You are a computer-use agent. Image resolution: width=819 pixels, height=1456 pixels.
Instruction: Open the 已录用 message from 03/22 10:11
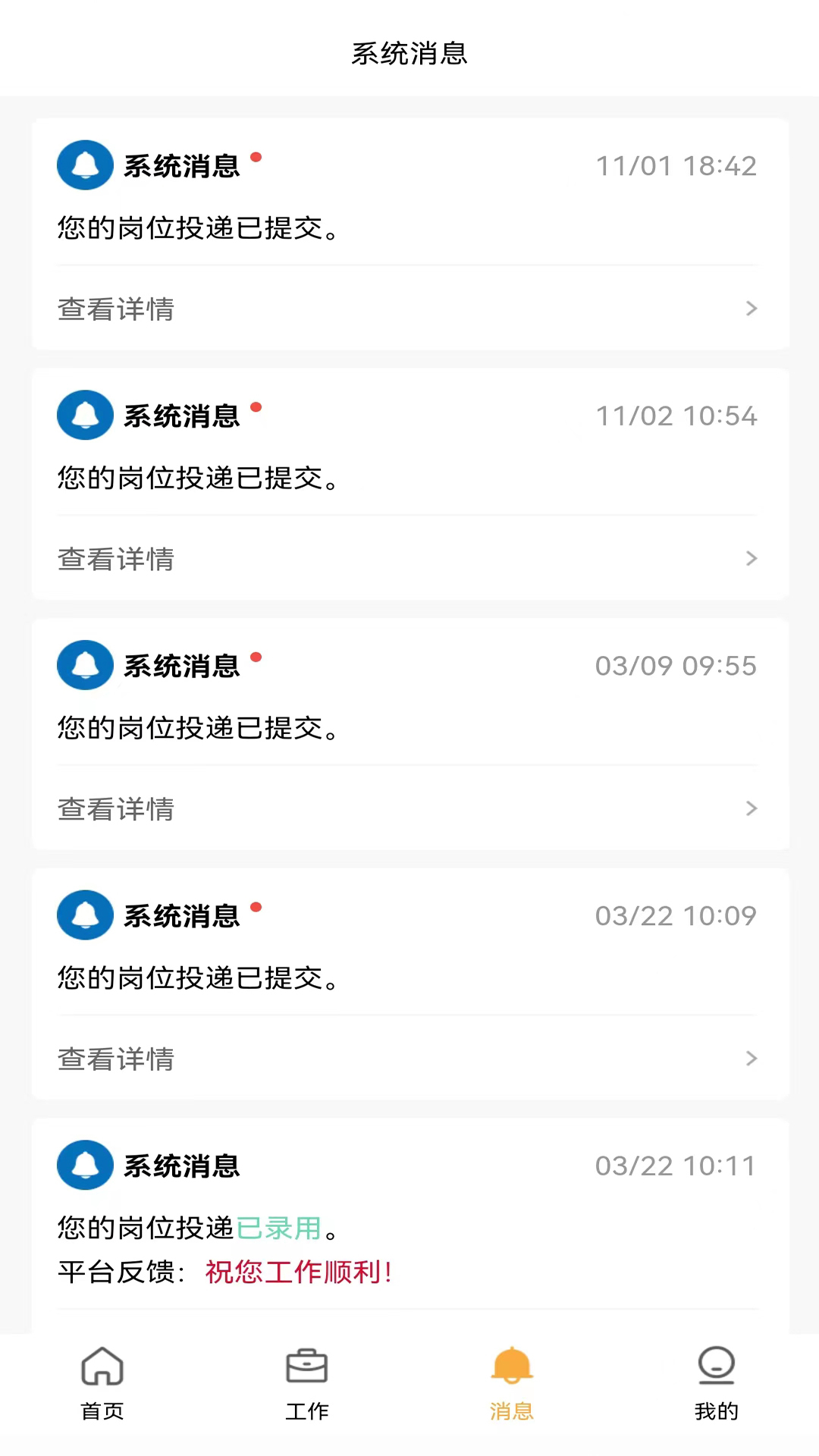pyautogui.click(x=409, y=1228)
